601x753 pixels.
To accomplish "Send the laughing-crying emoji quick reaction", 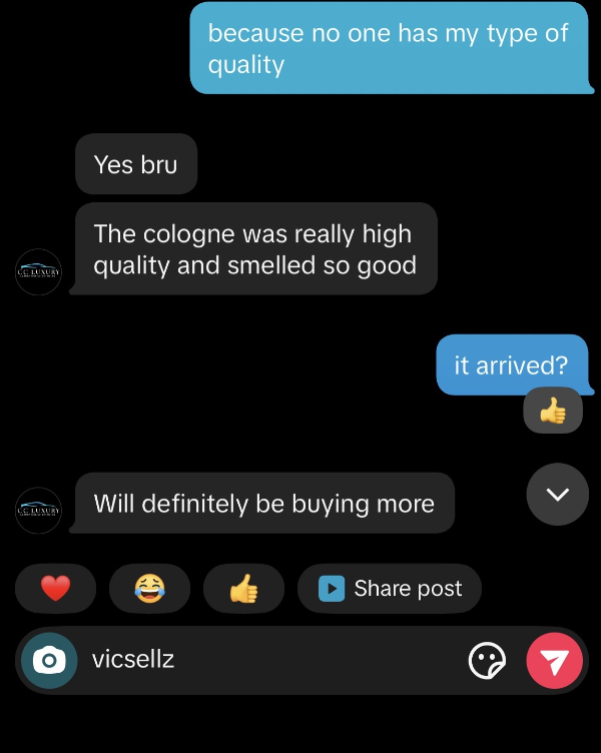I will tap(150, 589).
